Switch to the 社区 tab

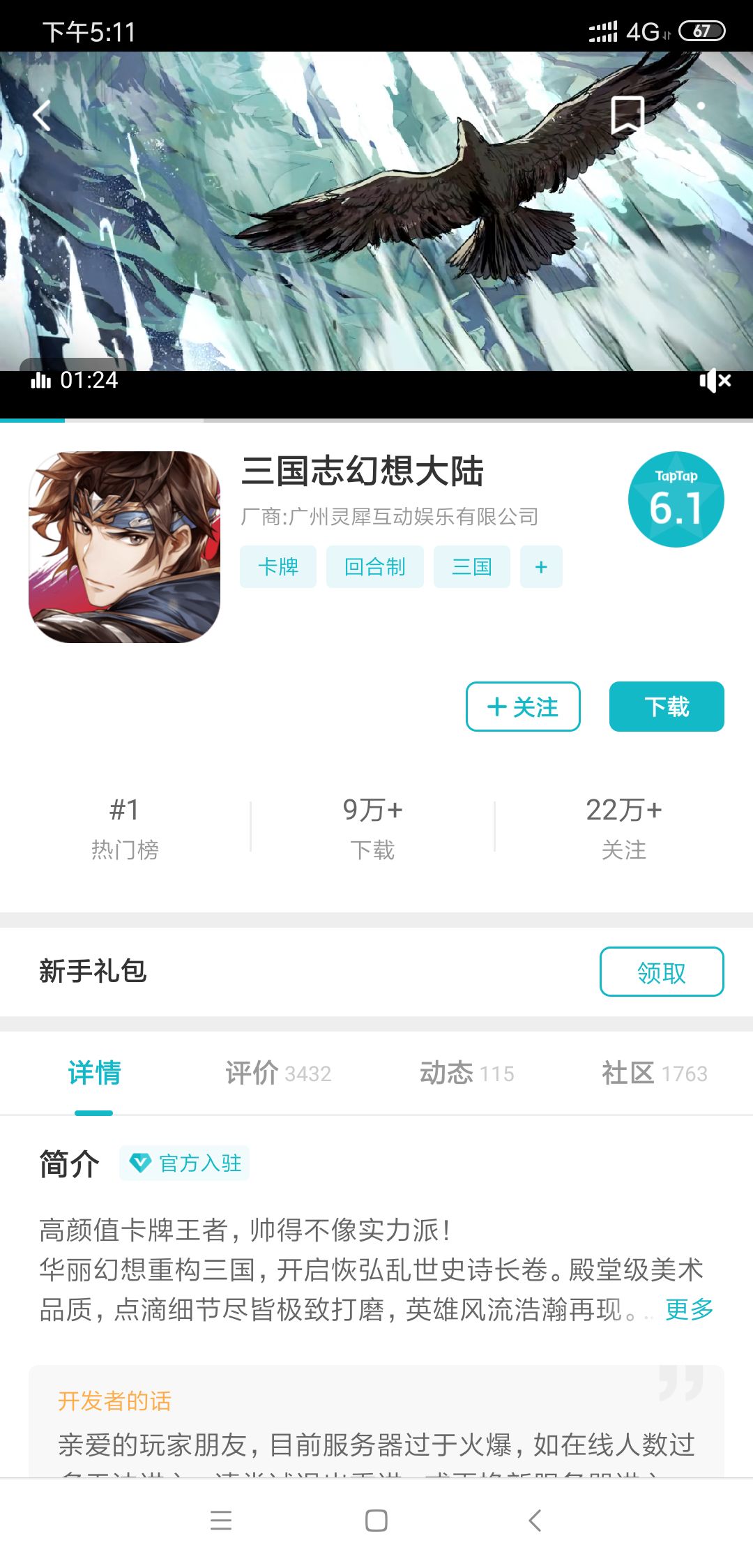point(655,1073)
